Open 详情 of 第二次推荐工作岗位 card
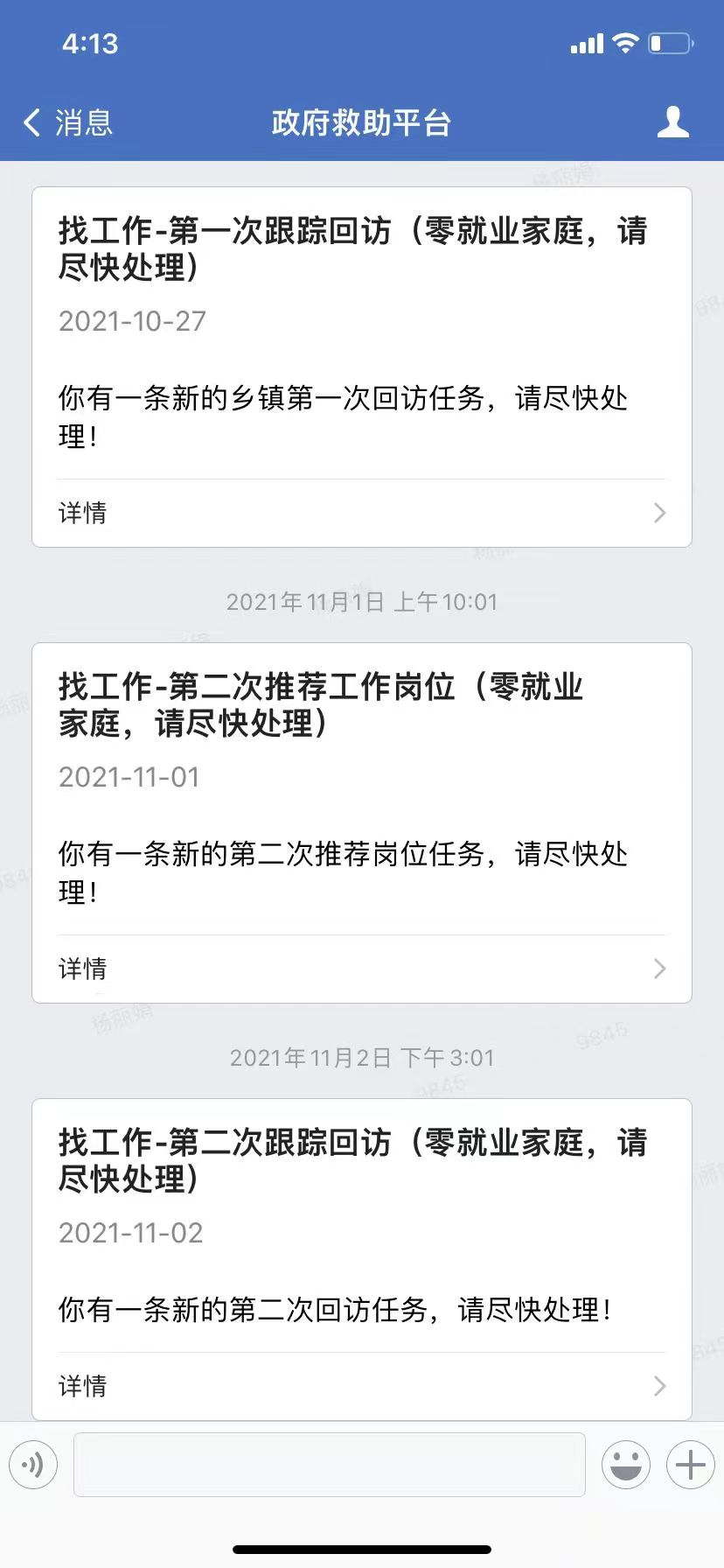 pos(361,969)
